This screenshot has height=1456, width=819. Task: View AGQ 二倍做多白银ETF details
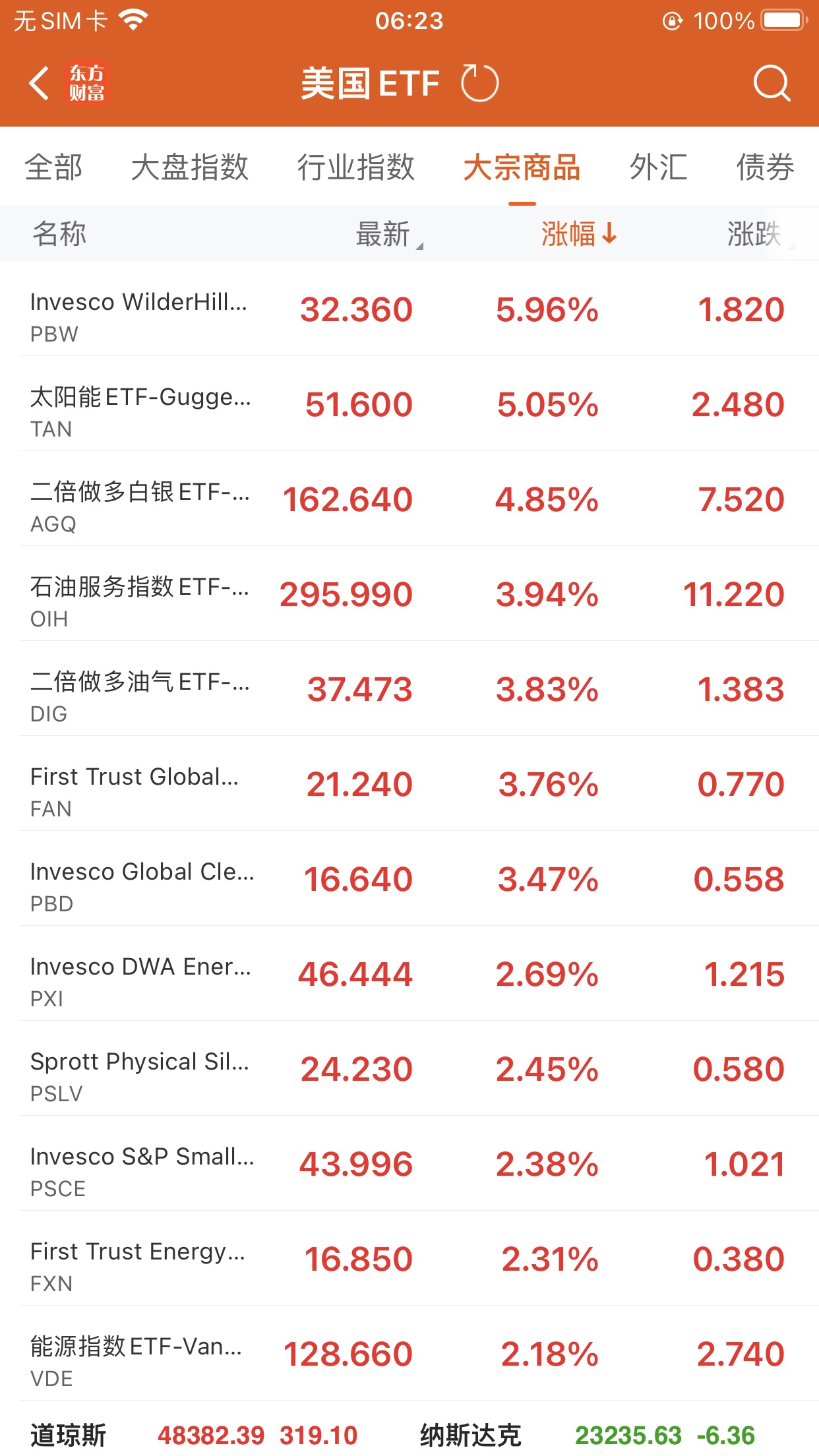409,499
